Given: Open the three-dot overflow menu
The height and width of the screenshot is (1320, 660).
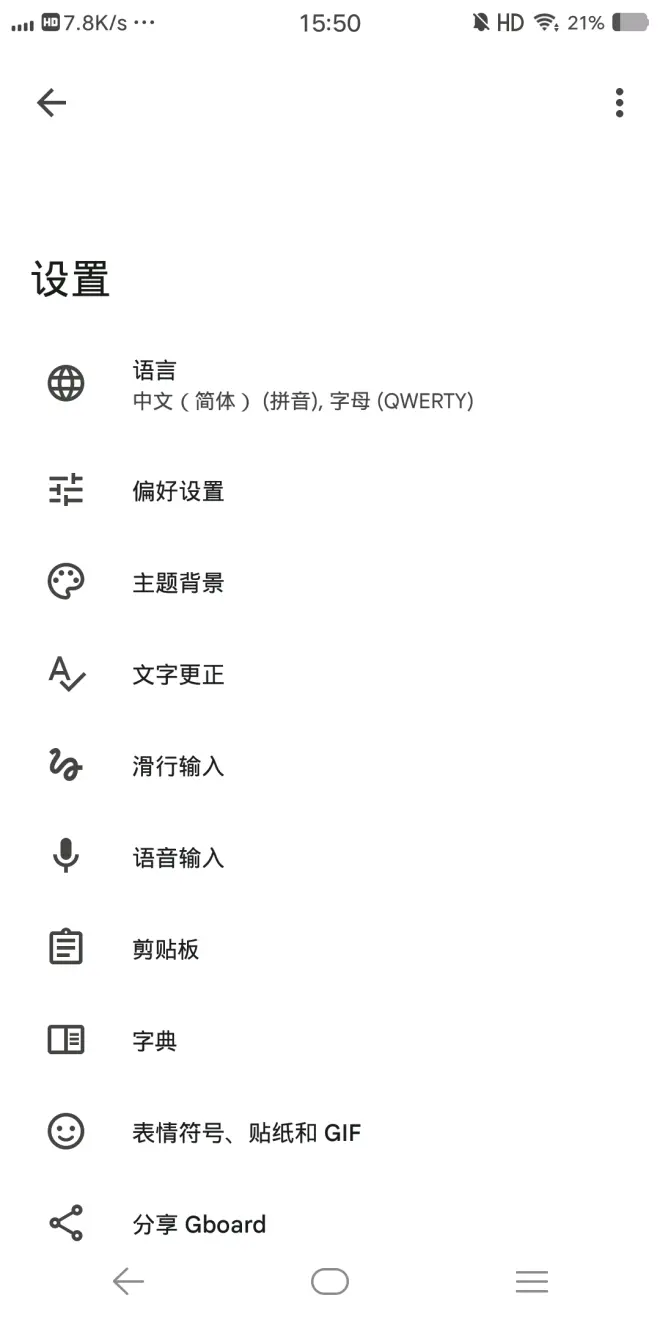Looking at the screenshot, I should point(619,102).
